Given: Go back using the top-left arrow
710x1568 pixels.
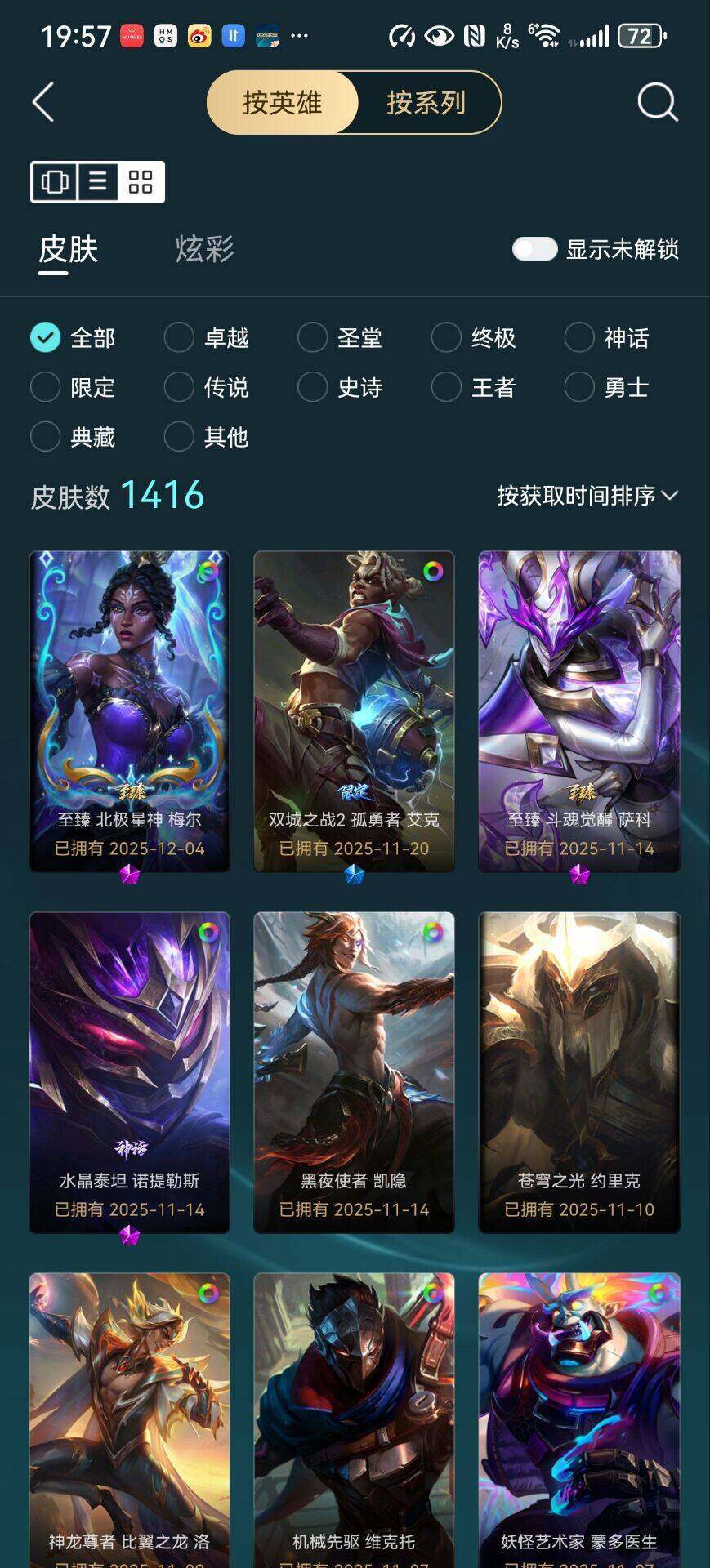Looking at the screenshot, I should [43, 102].
